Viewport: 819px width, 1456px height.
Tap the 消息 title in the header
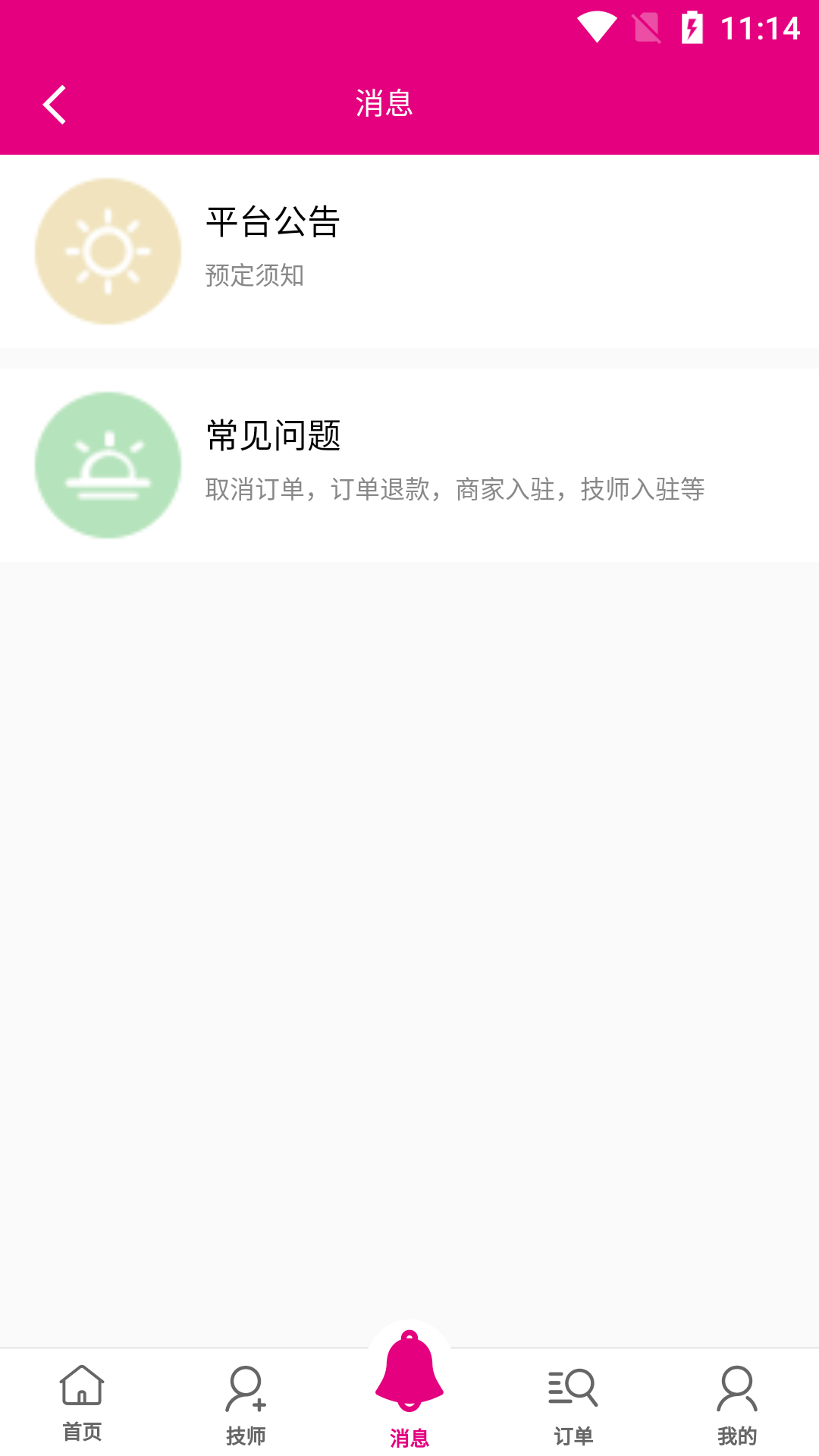point(384,103)
